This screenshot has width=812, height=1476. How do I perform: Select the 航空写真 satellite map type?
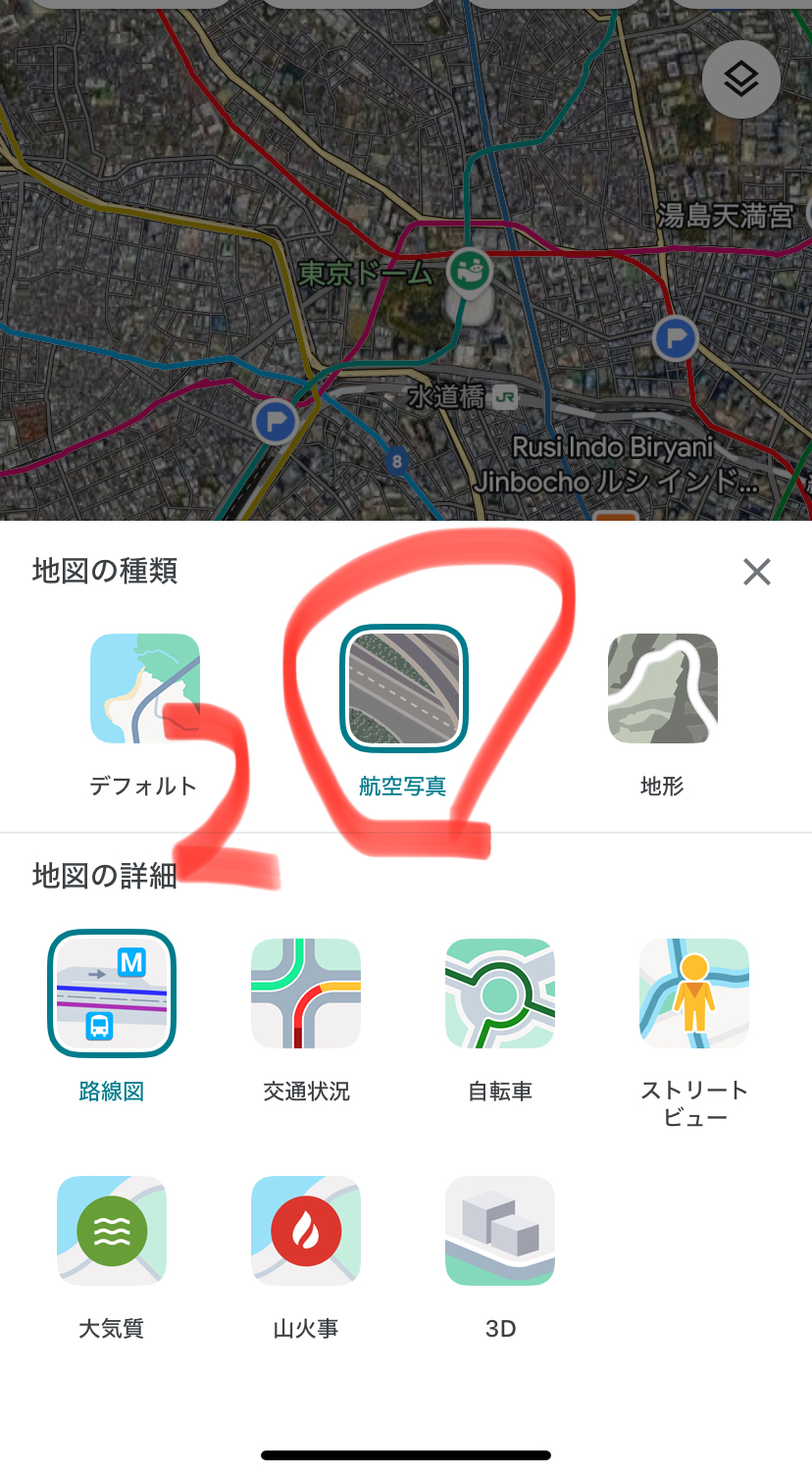click(403, 688)
